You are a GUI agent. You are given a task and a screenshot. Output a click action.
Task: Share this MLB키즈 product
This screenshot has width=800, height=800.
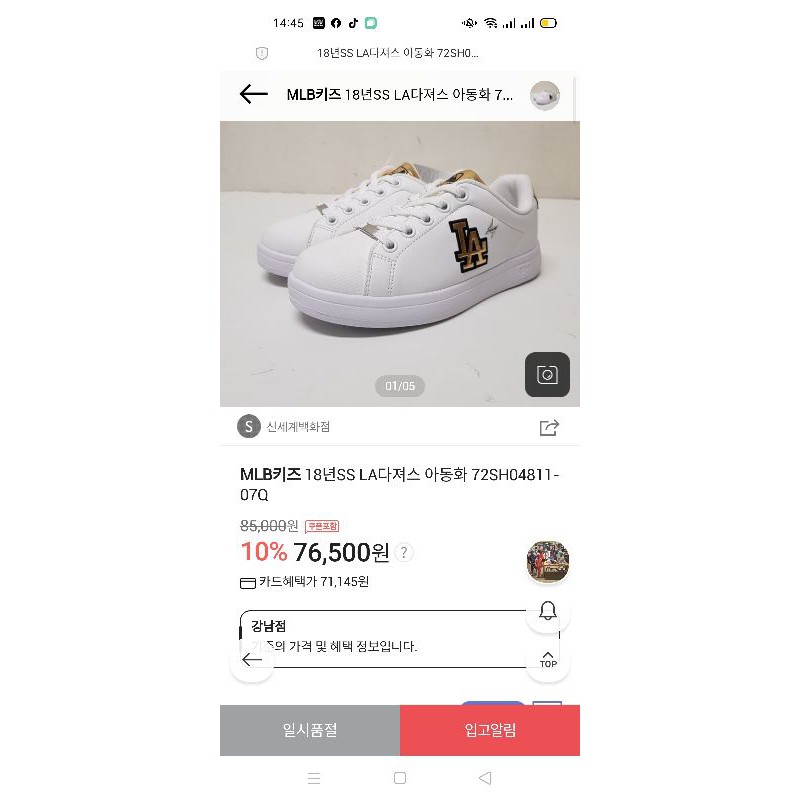[x=548, y=428]
